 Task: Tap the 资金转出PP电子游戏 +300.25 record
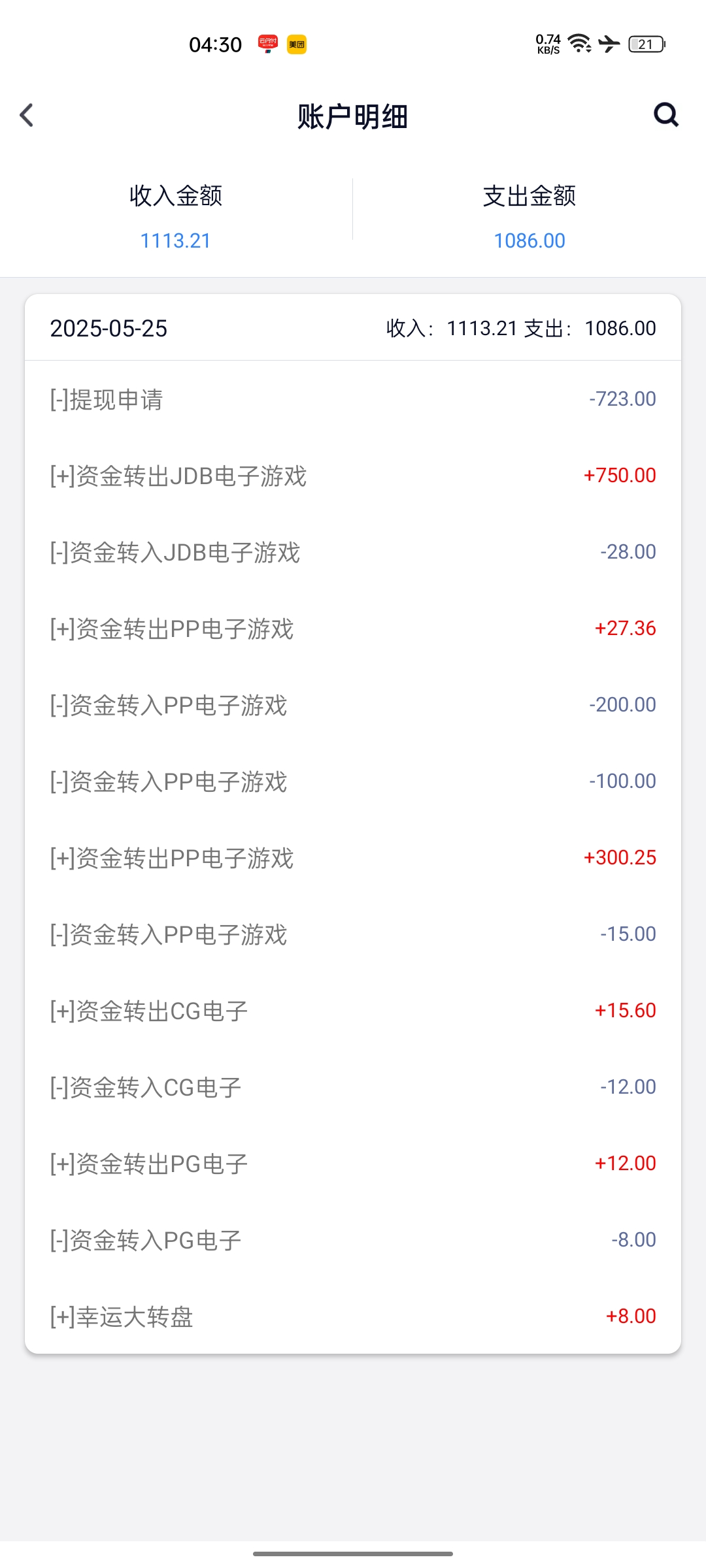tap(353, 857)
